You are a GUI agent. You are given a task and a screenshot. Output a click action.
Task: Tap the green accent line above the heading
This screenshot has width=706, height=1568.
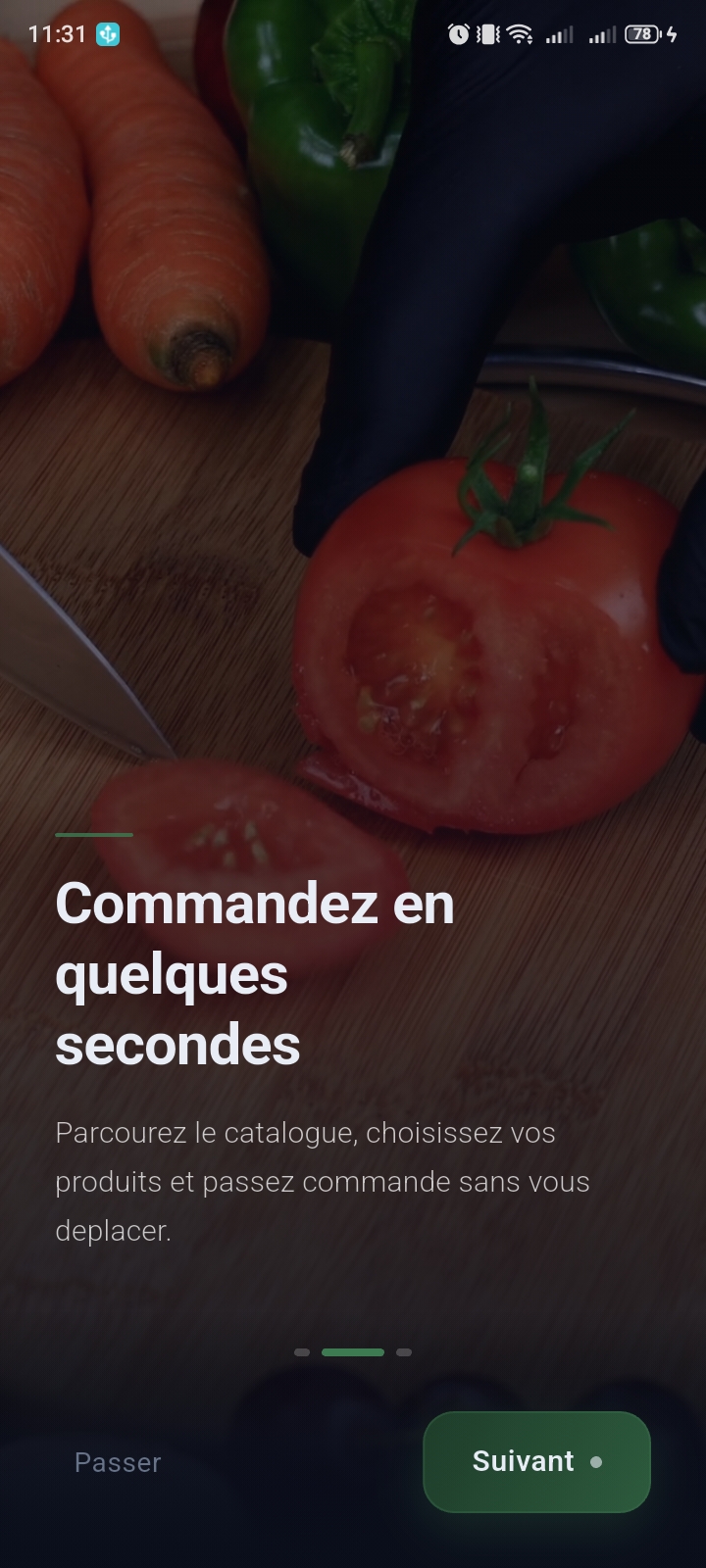[93, 835]
